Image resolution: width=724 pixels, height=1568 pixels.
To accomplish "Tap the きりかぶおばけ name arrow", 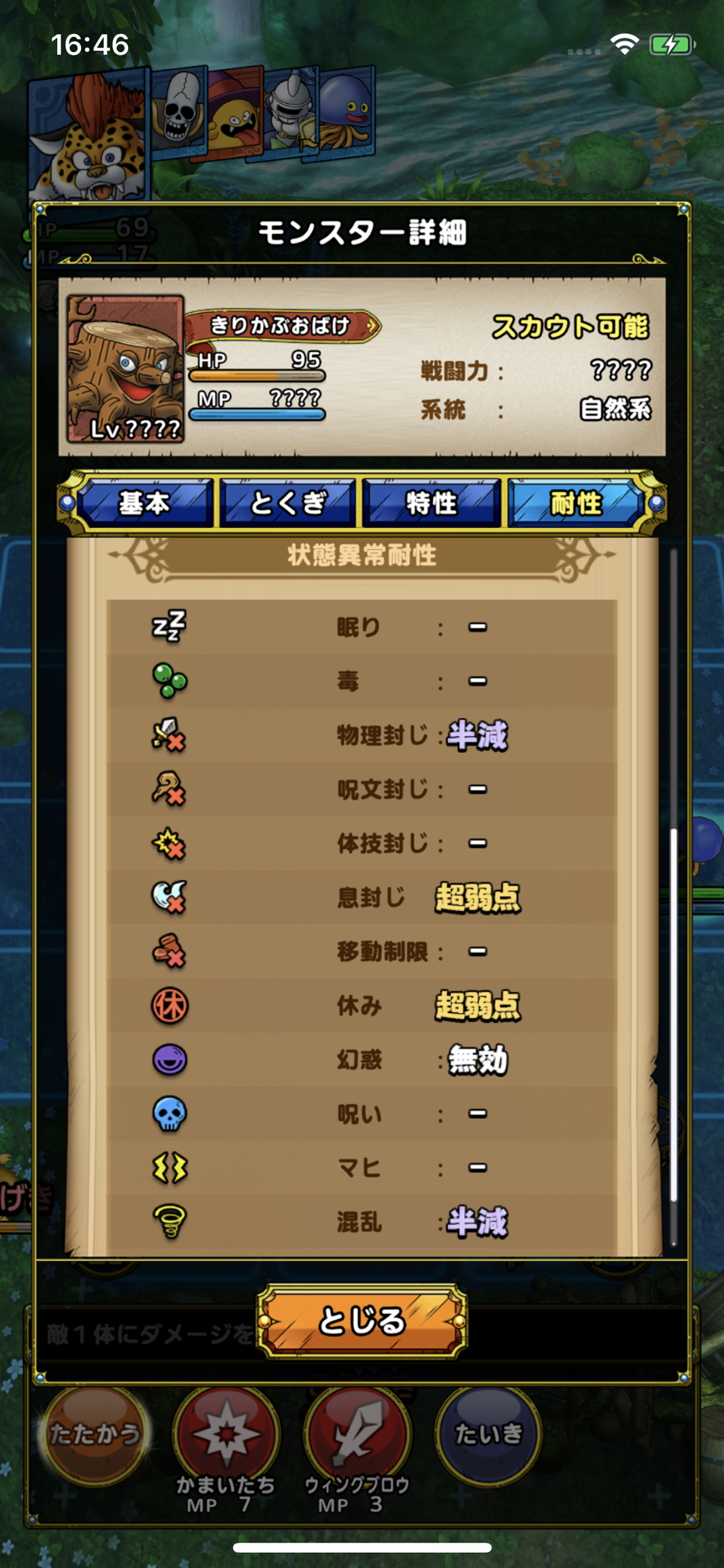I will pos(371,326).
